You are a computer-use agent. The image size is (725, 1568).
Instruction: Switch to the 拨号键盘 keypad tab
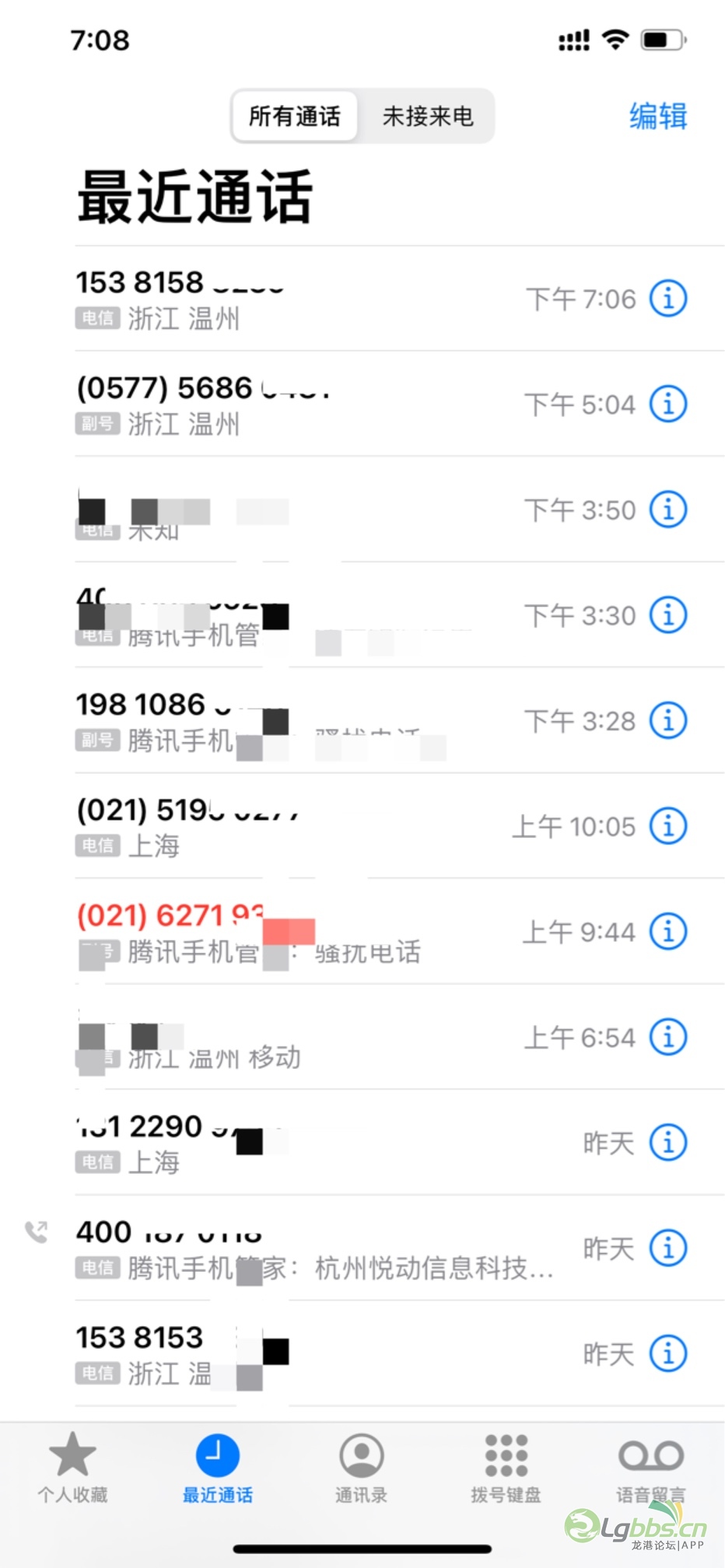click(506, 1468)
